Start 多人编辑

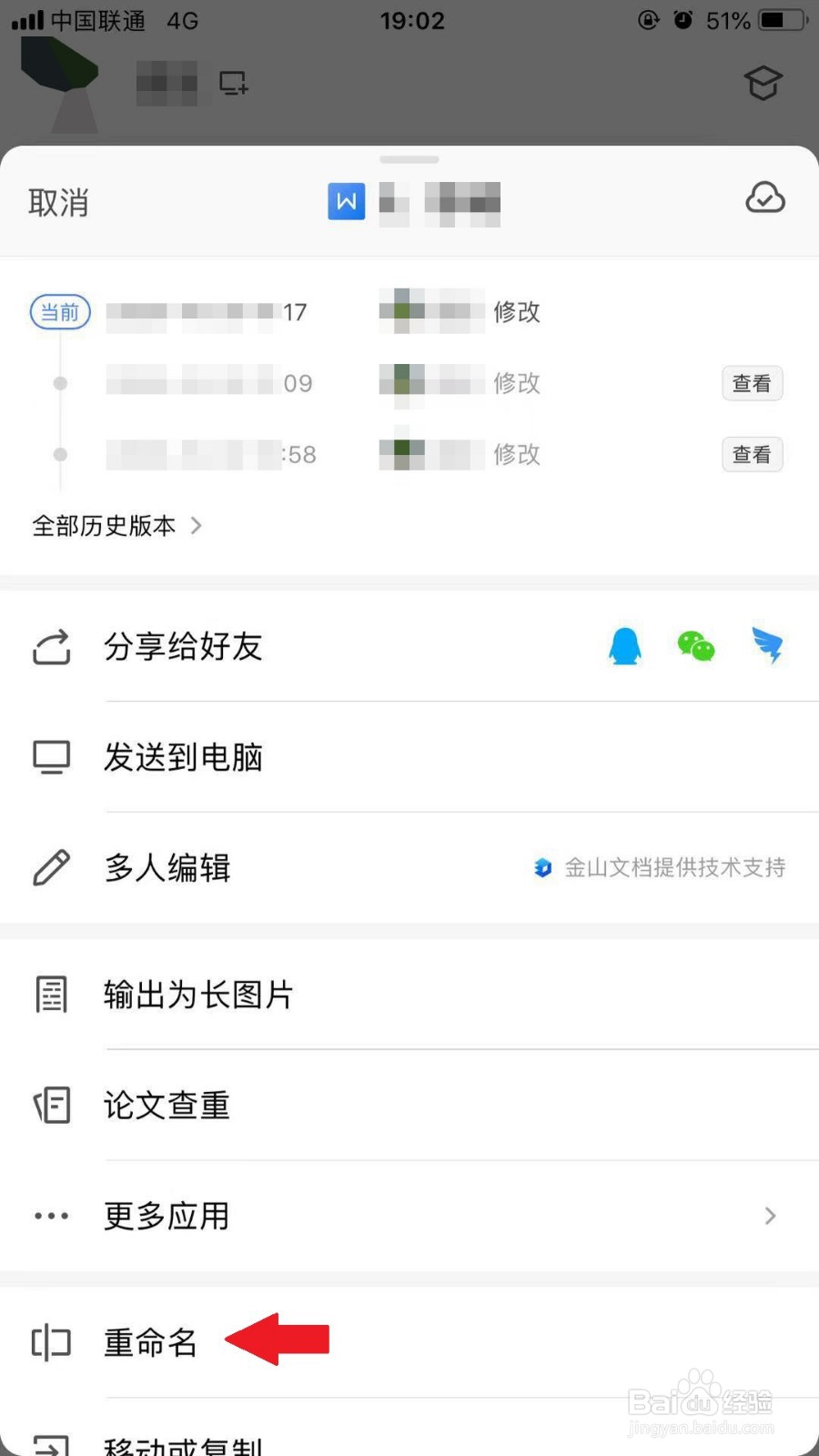409,867
